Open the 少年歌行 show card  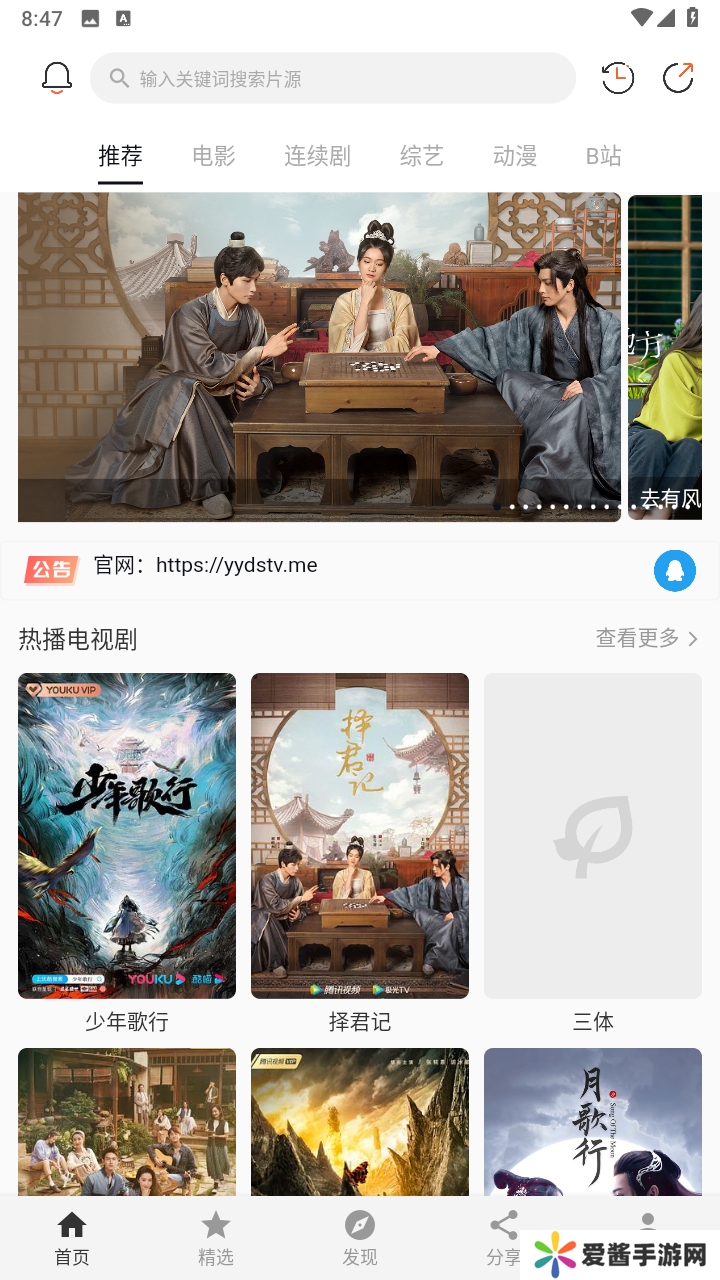(127, 836)
